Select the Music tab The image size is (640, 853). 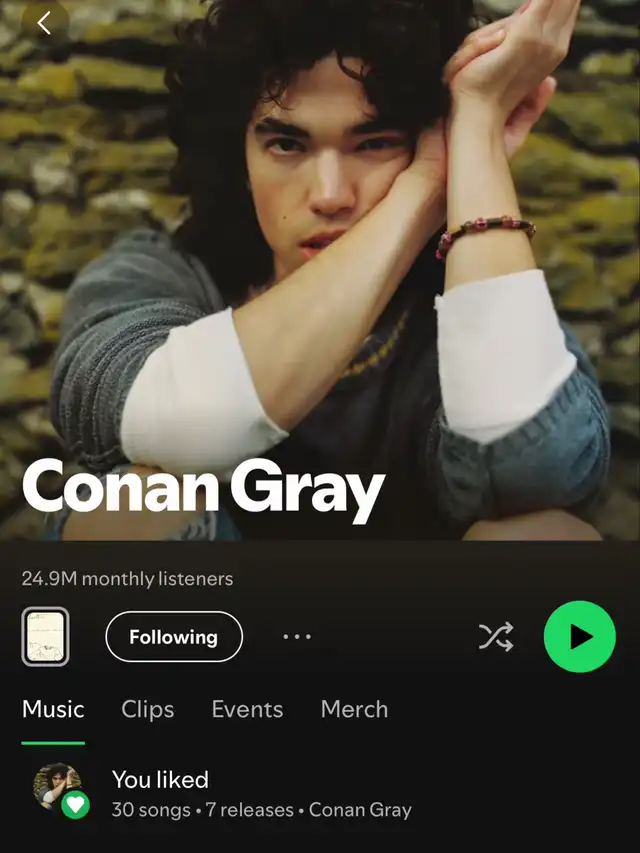[x=53, y=710]
